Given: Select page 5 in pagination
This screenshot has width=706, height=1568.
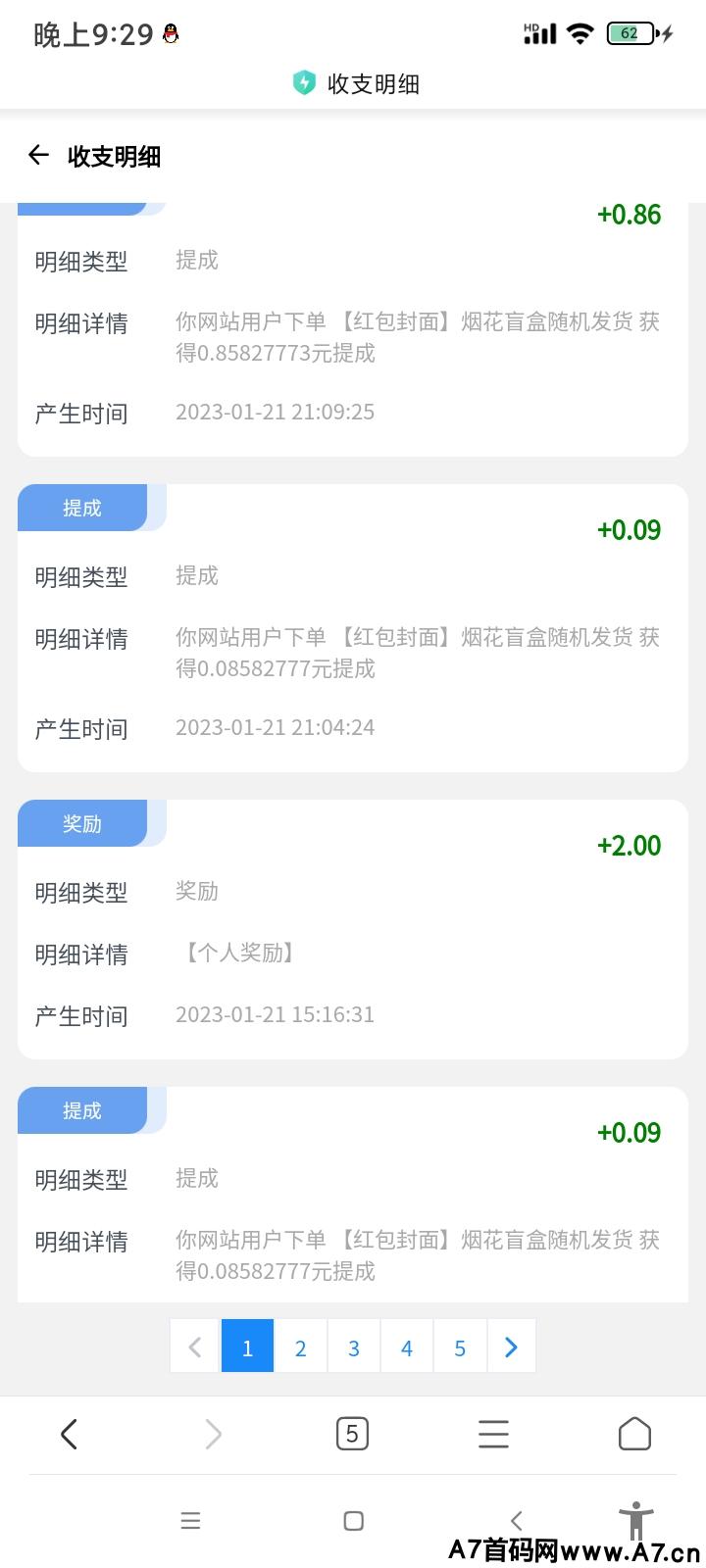Looking at the screenshot, I should 459,1346.
